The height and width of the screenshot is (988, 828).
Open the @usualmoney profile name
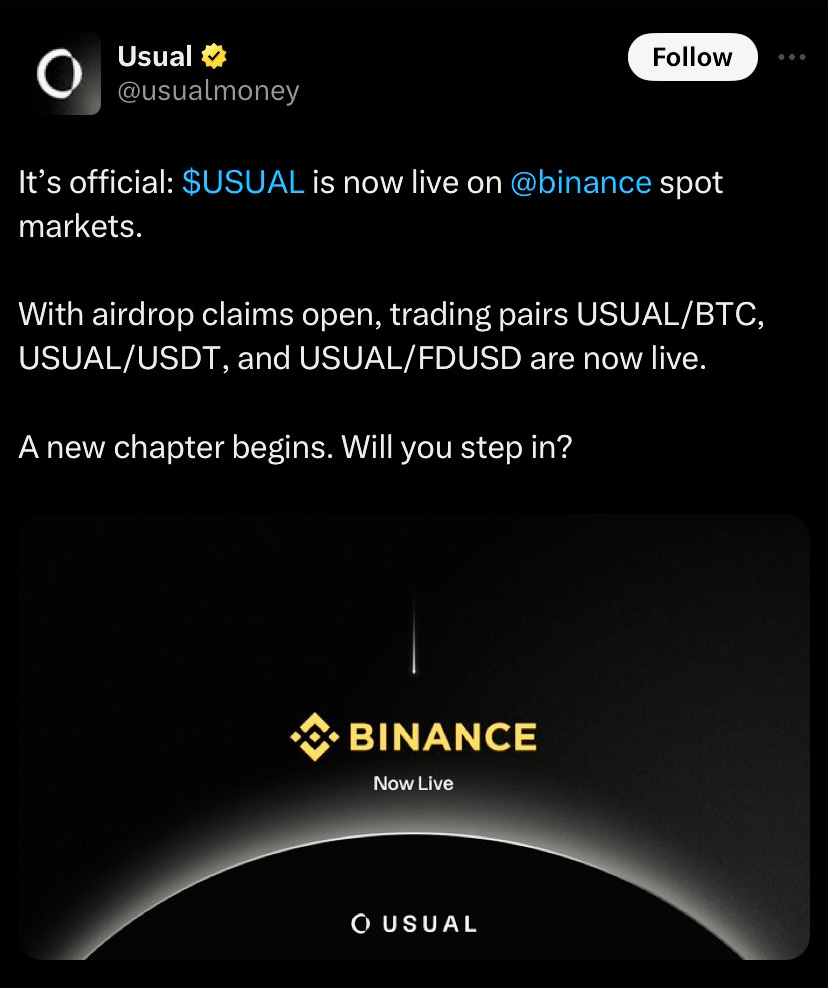[x=208, y=91]
